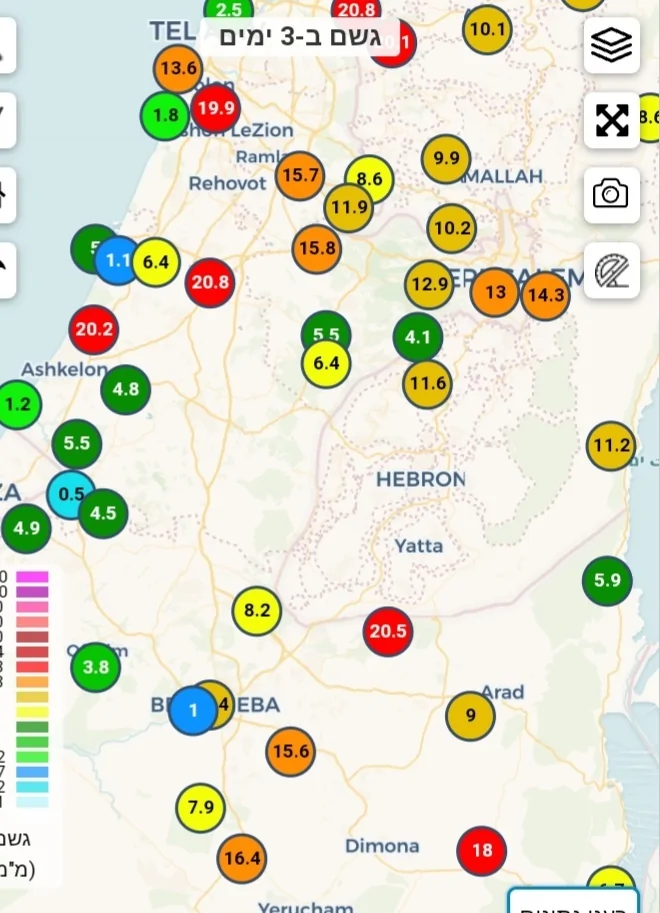Capture a screenshot with the camera icon
This screenshot has width=660, height=913.
coord(611,194)
